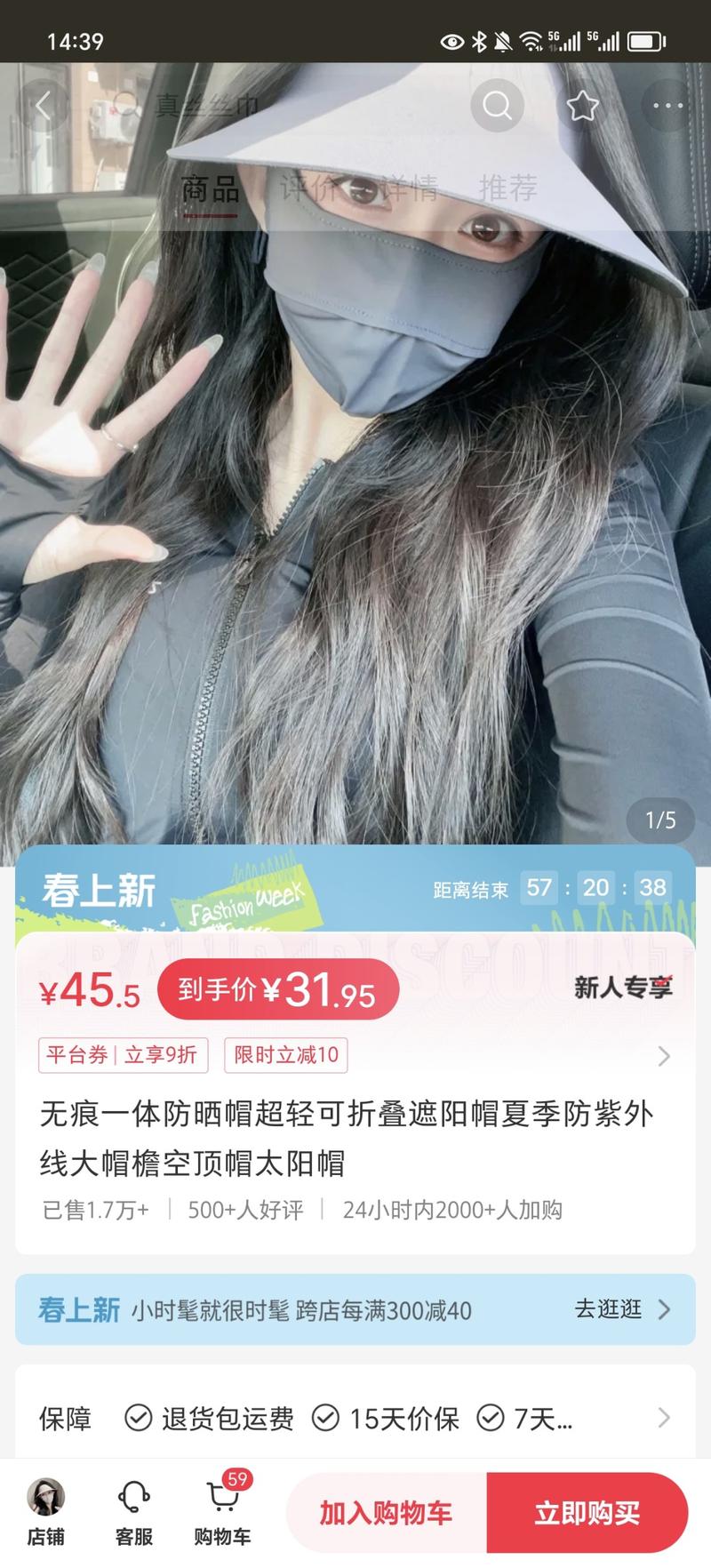This screenshot has height=1568, width=711.
Task: Tap 去逛逛 in the 春上新 banner
Action: pyautogui.click(x=621, y=1308)
